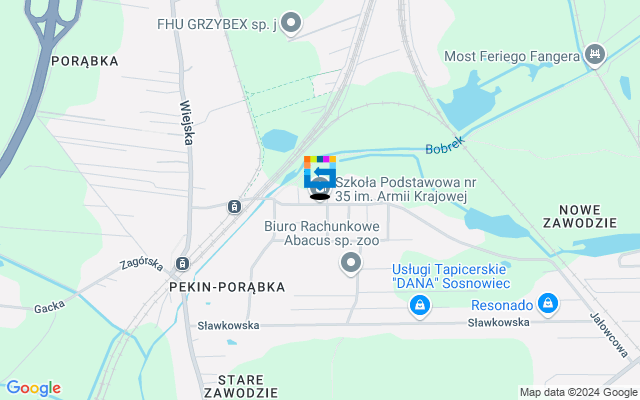640x400 pixels.
Task: Open the Resonado shop marker
Action: point(547,302)
